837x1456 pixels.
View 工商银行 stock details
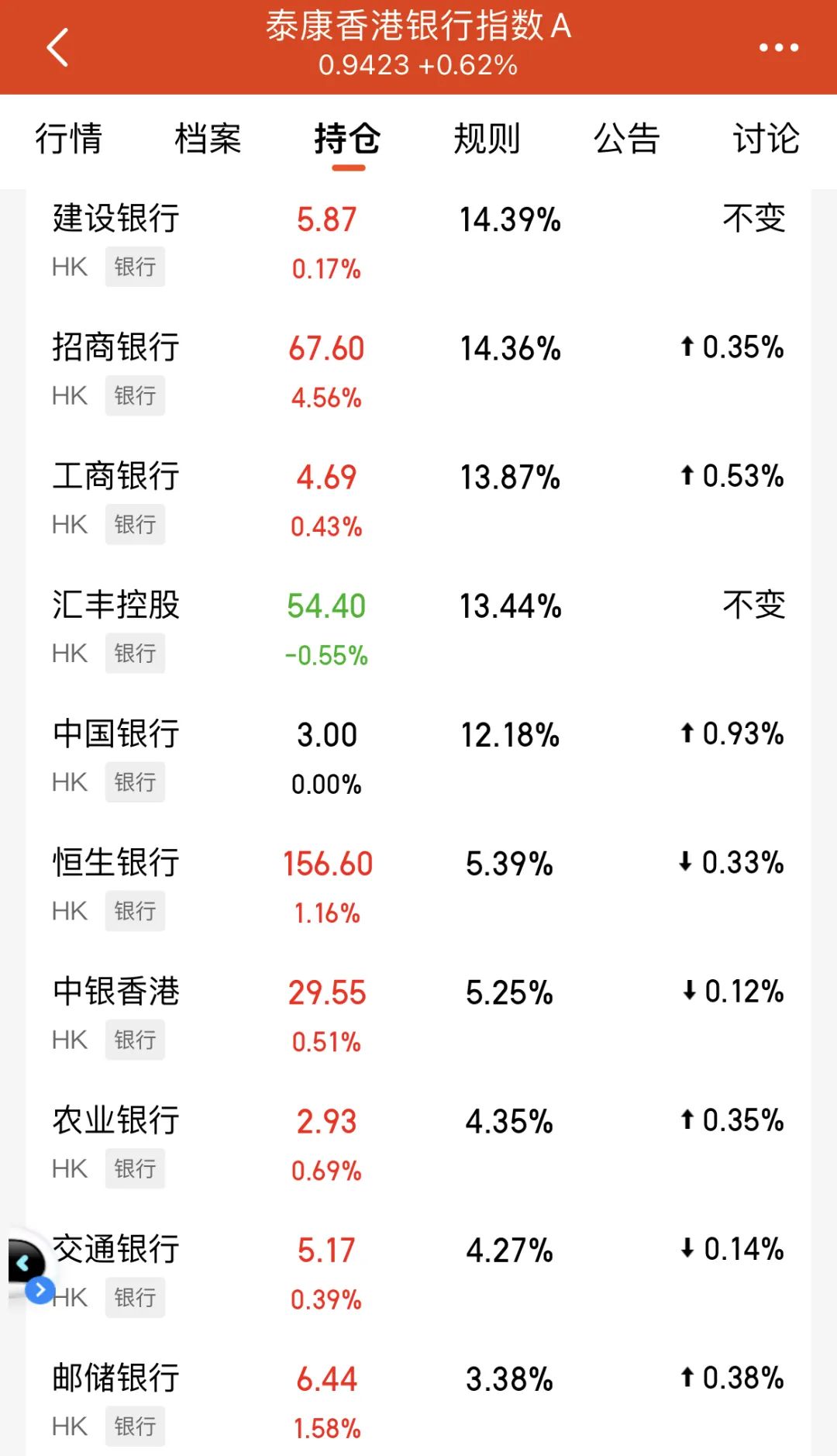tap(418, 500)
